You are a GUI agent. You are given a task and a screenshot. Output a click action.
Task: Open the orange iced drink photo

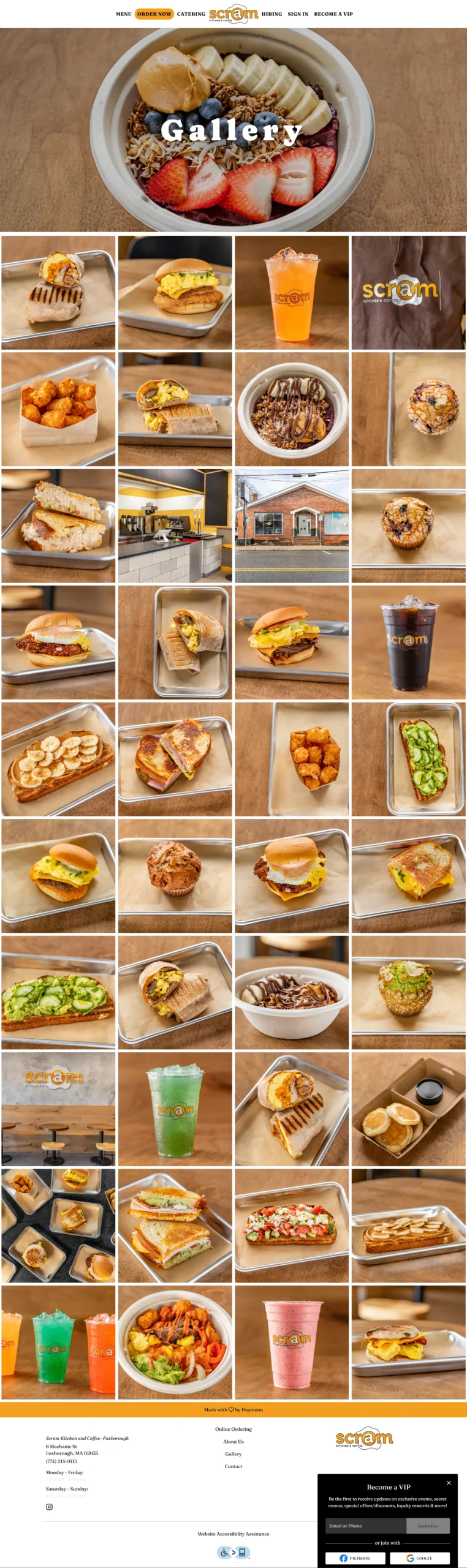292,293
